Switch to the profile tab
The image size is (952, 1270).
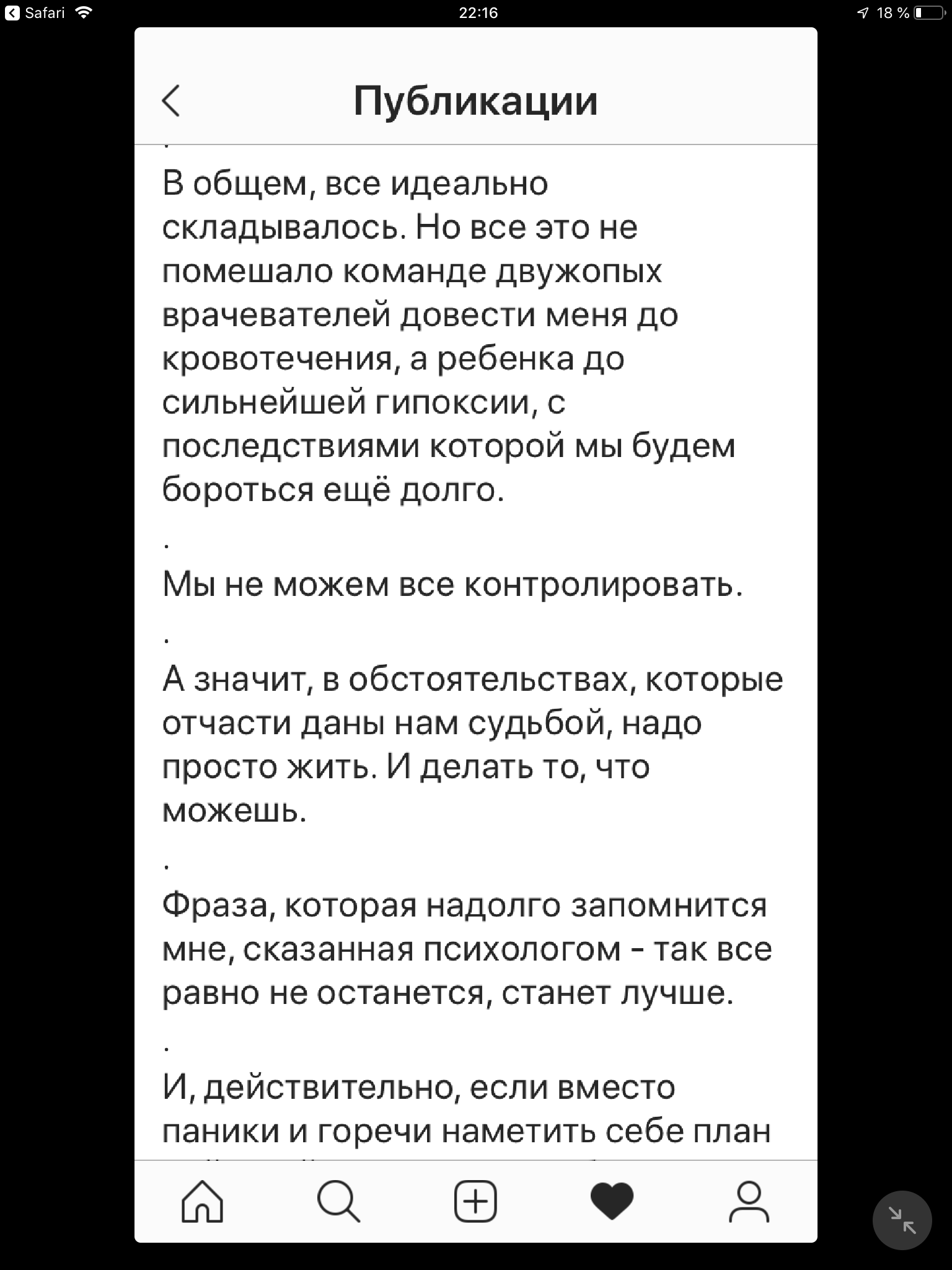[749, 1201]
